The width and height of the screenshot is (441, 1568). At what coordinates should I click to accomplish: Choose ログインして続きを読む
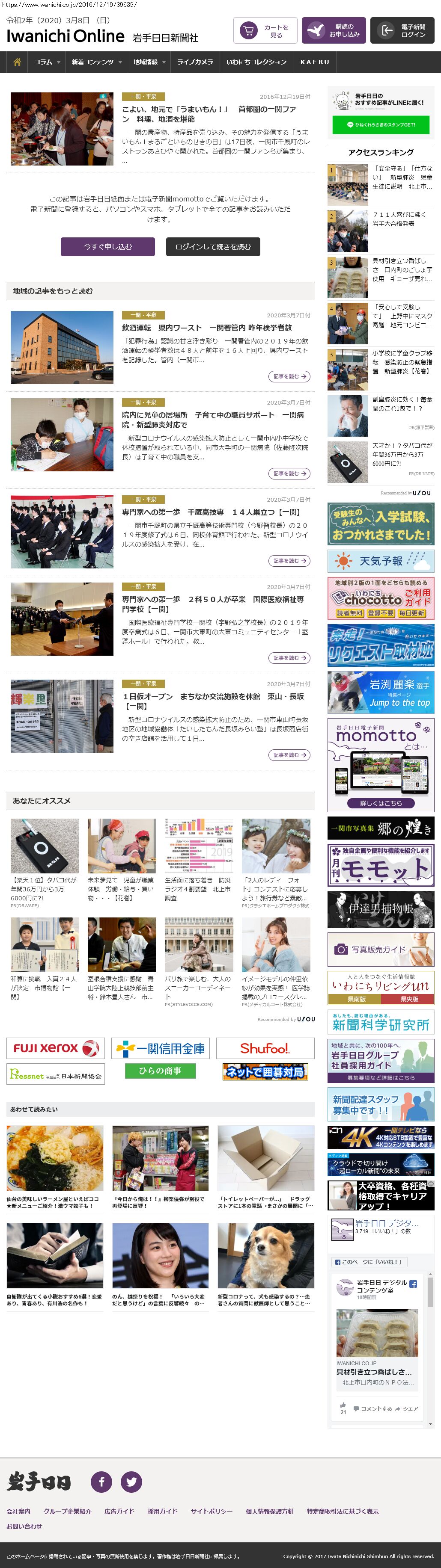click(213, 246)
